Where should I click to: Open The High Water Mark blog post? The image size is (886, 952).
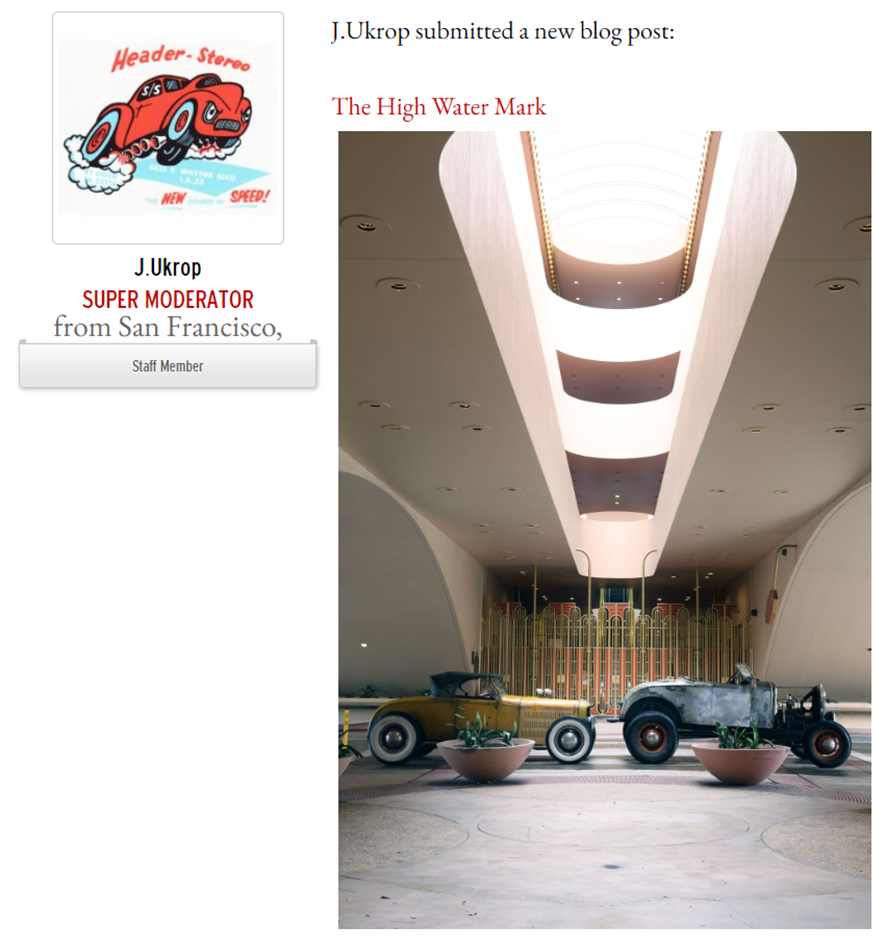pyautogui.click(x=439, y=107)
